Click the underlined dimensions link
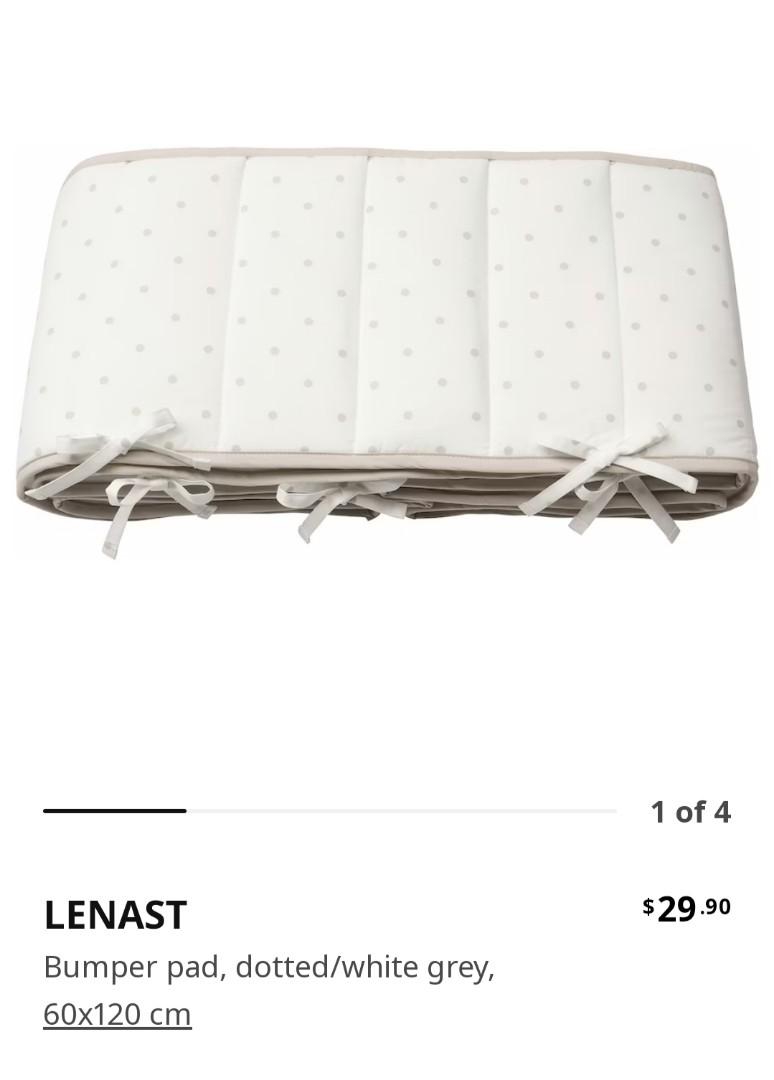Viewport: 774px width, 1080px height. coord(117,1013)
